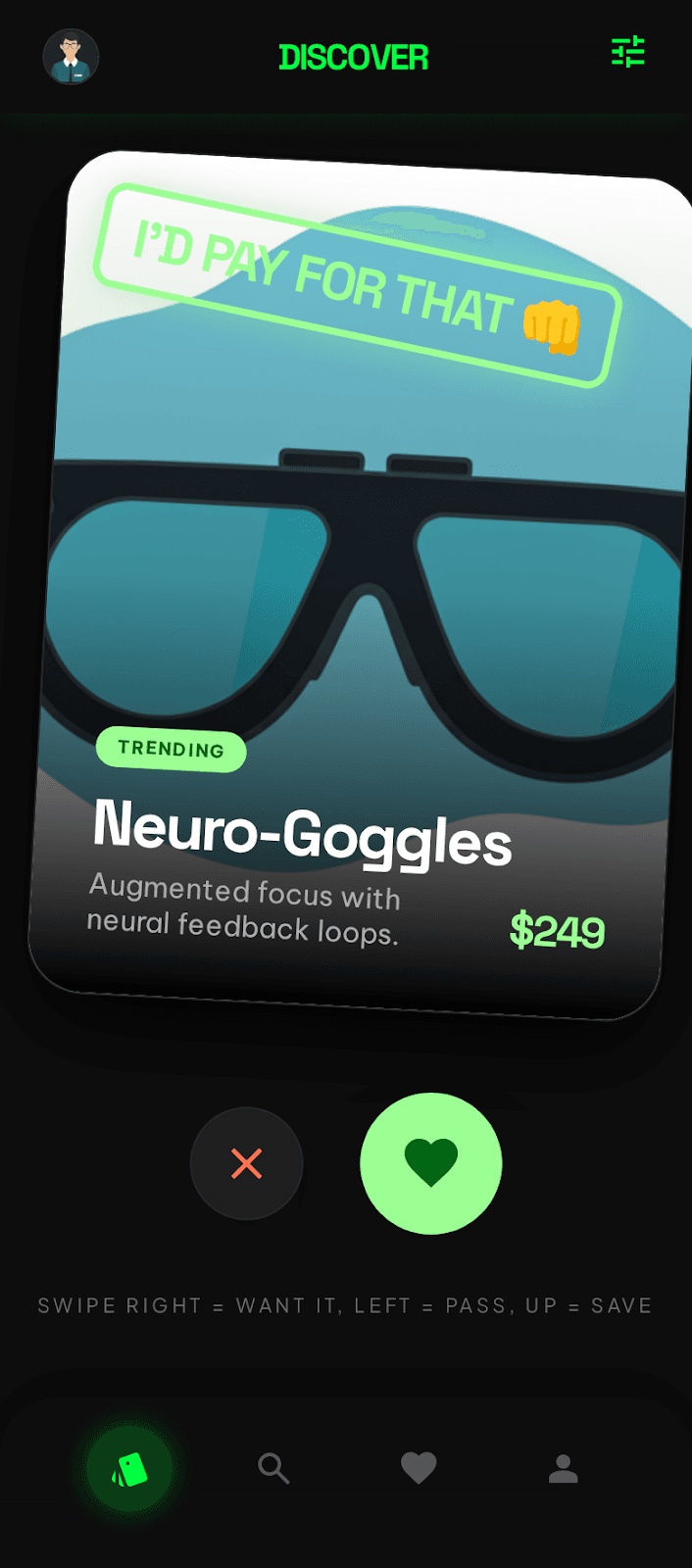
Task: Switch to the favorites heart tab
Action: point(419,1468)
